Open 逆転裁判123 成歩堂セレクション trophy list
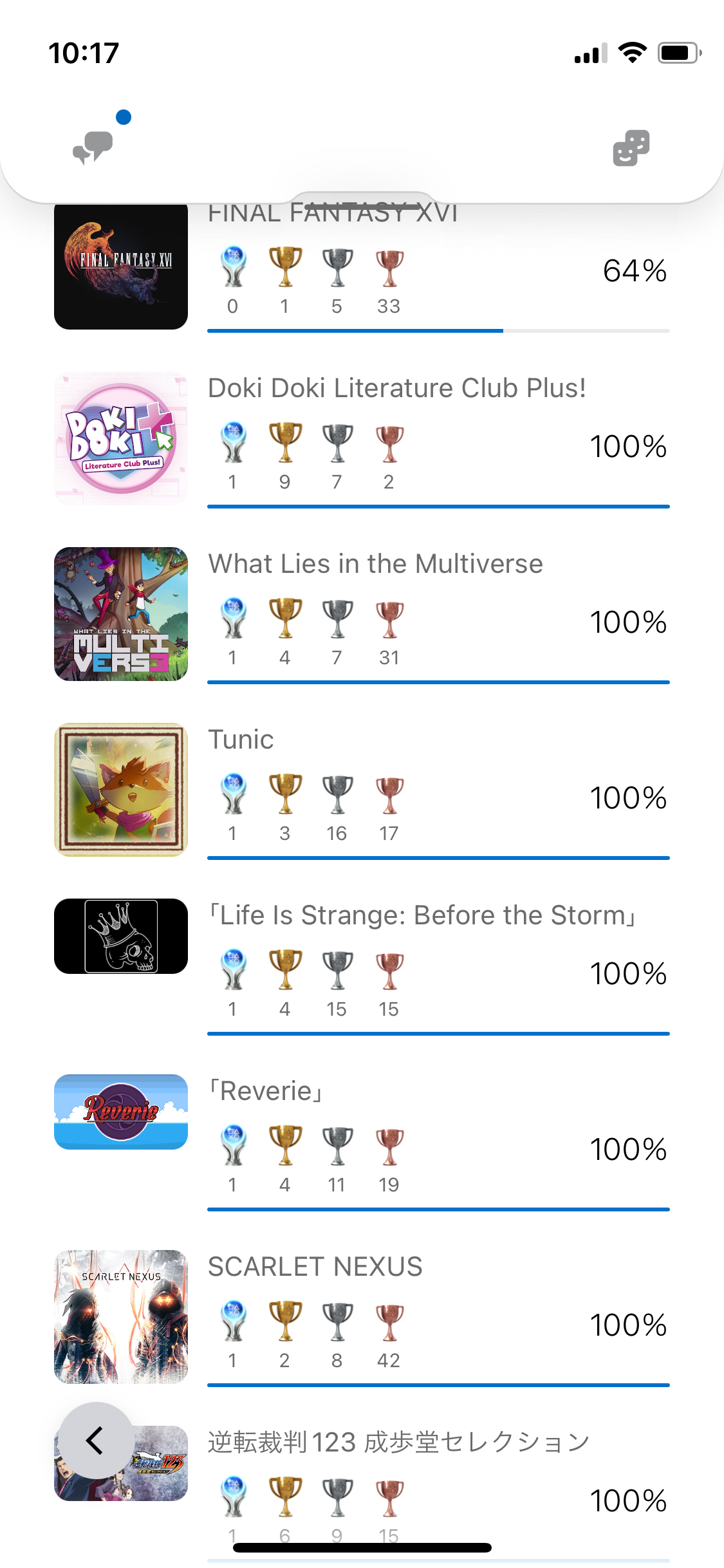This screenshot has width=724, height=1568. [362, 1493]
